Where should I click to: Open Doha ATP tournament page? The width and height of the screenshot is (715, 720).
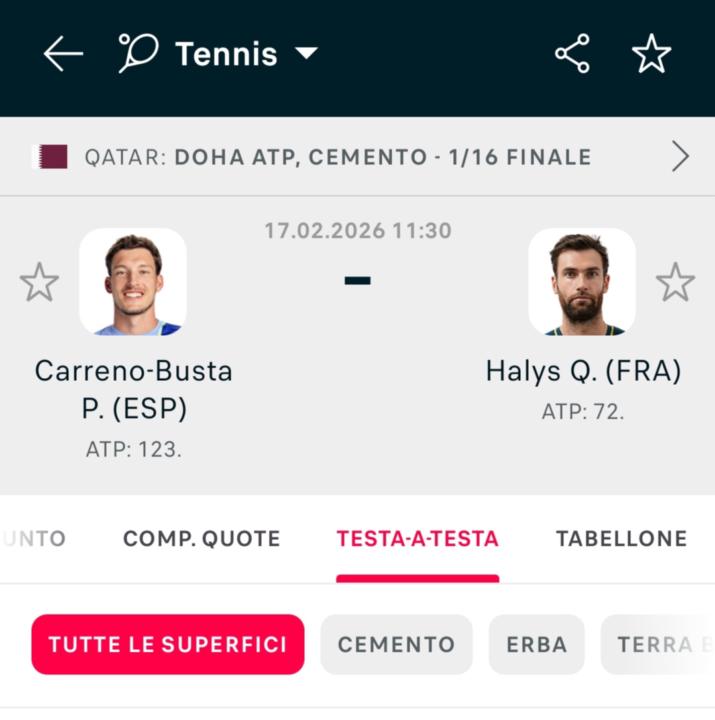click(360, 157)
